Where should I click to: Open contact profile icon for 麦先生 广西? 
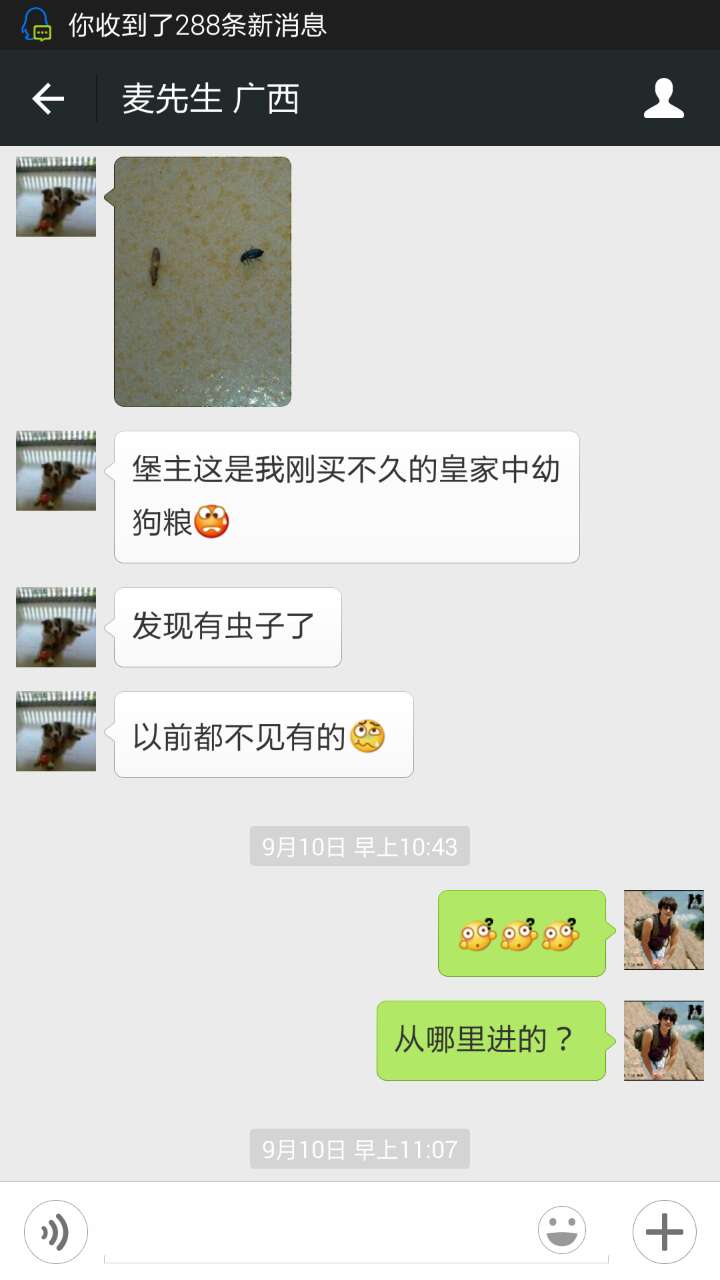click(x=664, y=98)
